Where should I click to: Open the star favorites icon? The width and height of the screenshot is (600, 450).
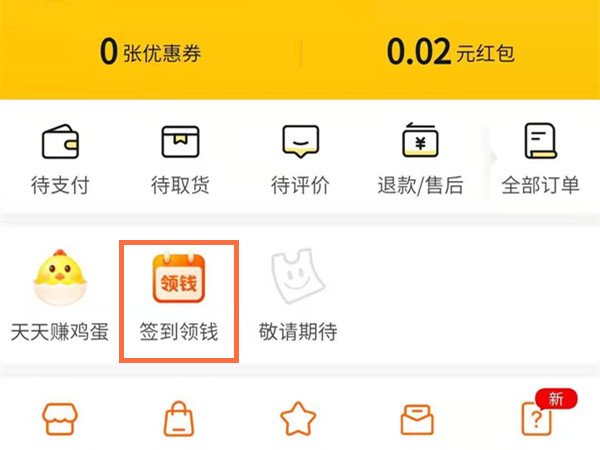(298, 418)
